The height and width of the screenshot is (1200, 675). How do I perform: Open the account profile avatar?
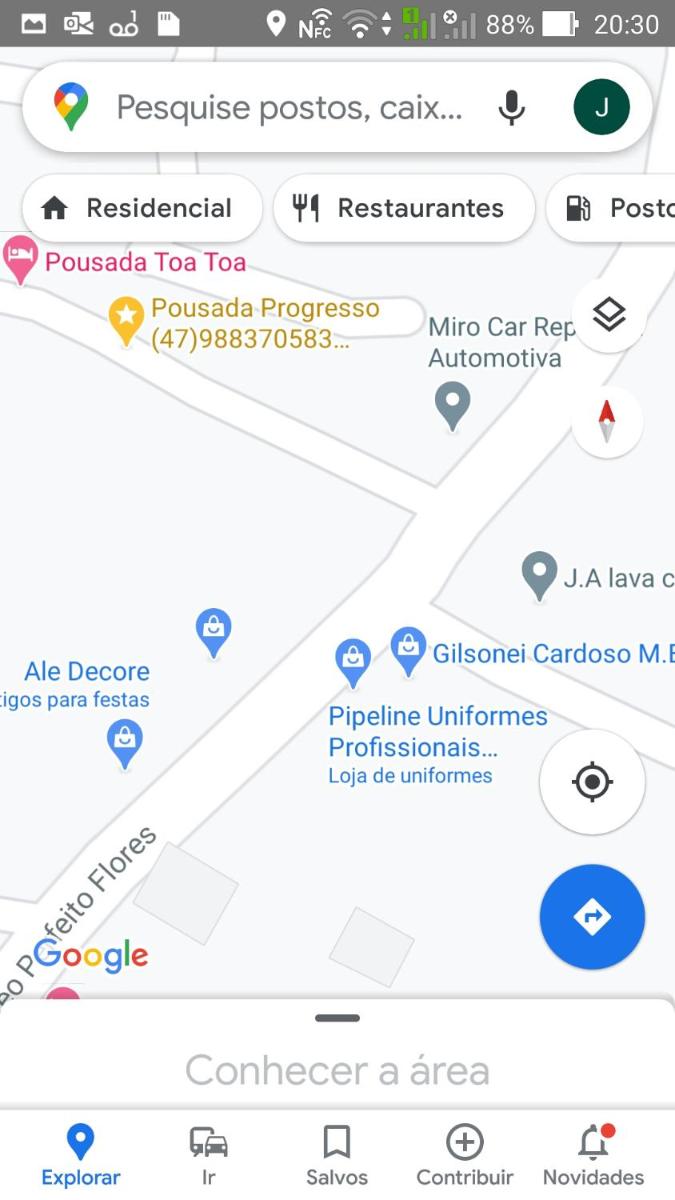(x=601, y=107)
